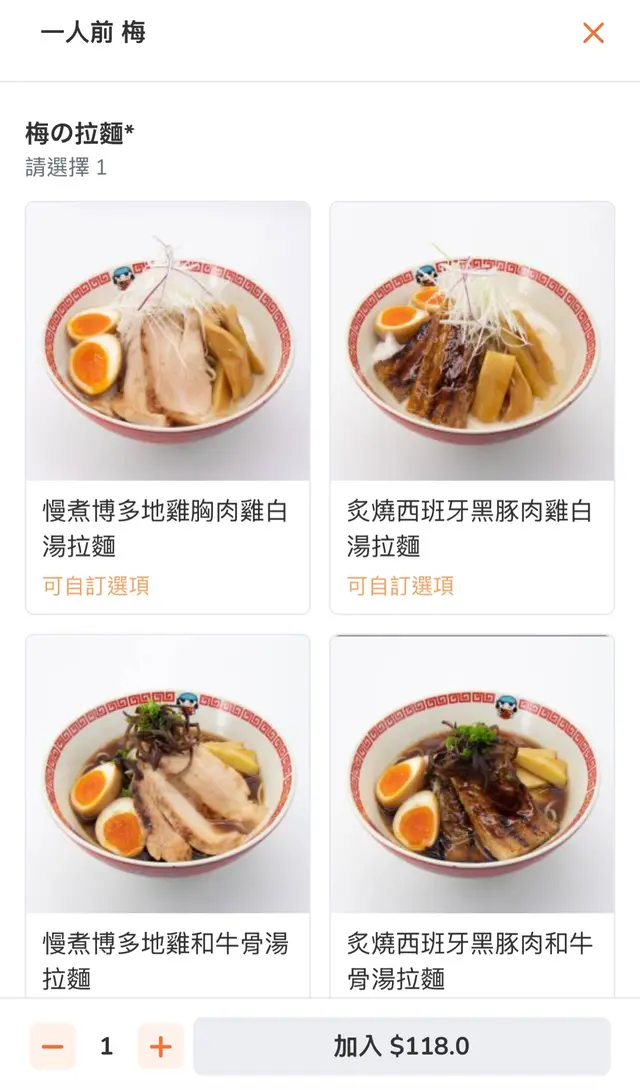Tap 加入 $118.0 to add to cart
This screenshot has height=1090, width=640.
[x=401, y=1047]
